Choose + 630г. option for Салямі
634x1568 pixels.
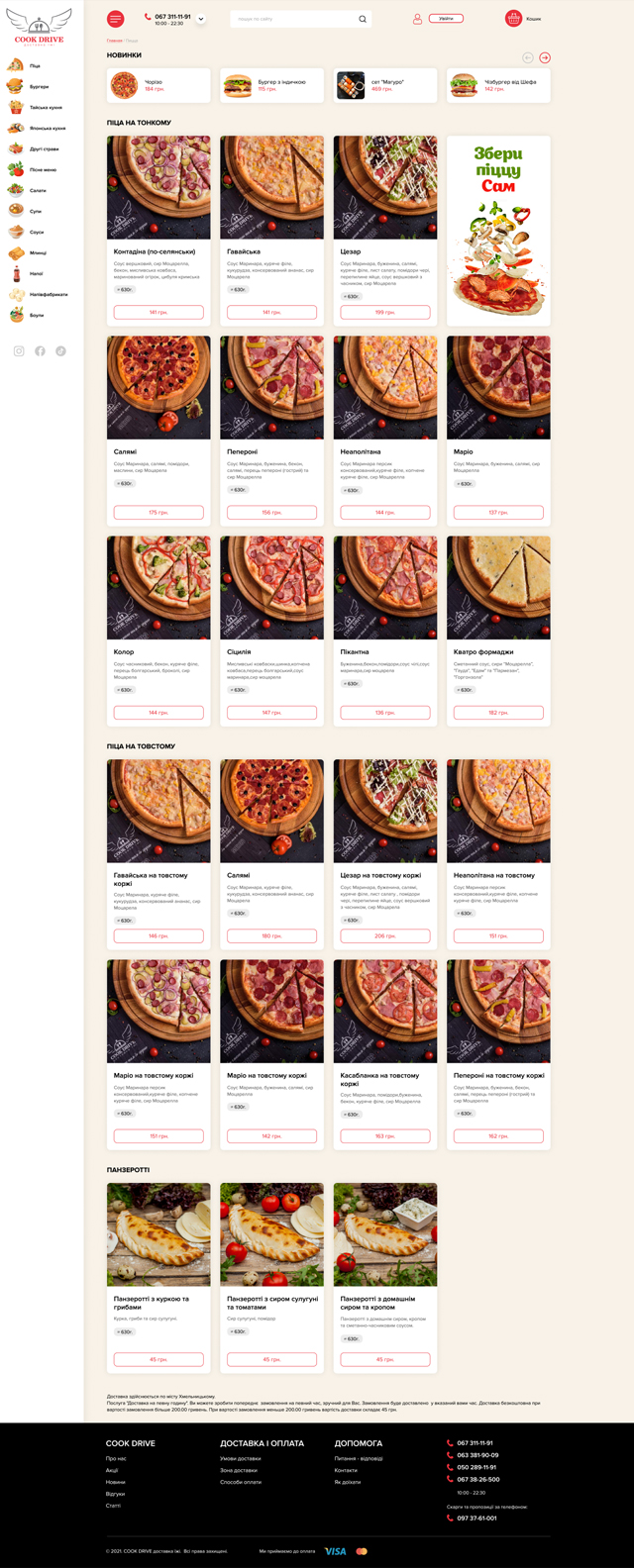pos(126,484)
